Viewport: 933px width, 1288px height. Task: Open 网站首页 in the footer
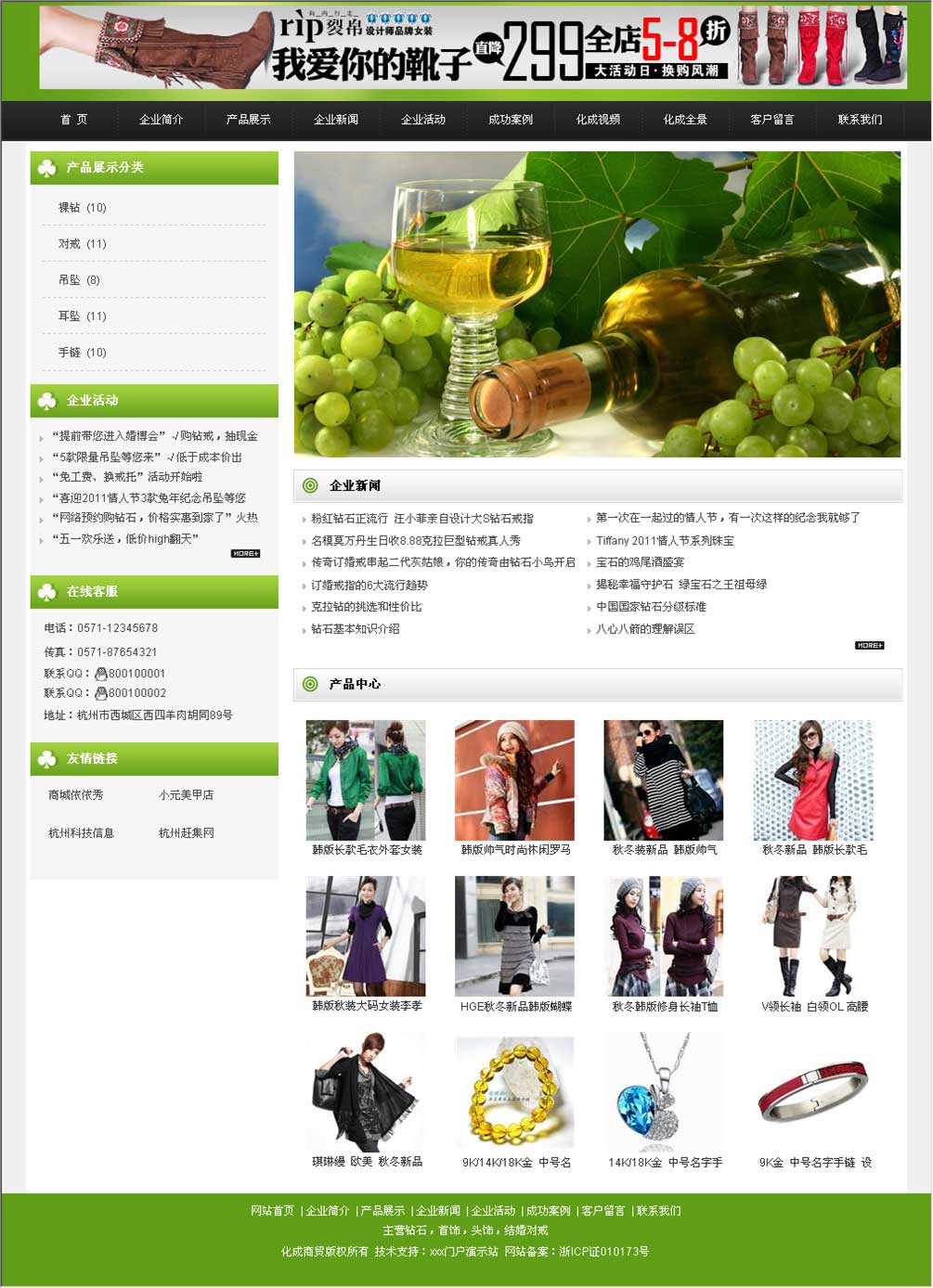[x=272, y=1211]
